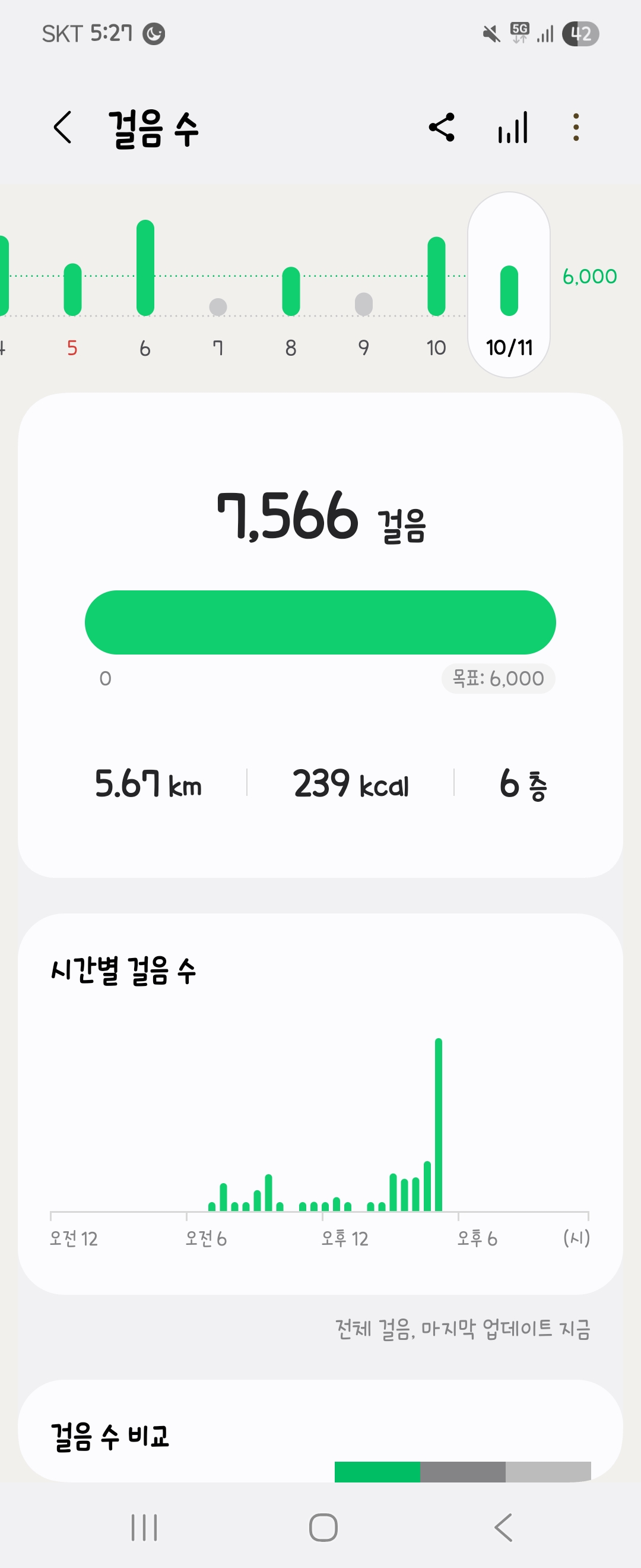The image size is (641, 1568).
Task: Open the trends bar chart icon
Action: coord(513,128)
